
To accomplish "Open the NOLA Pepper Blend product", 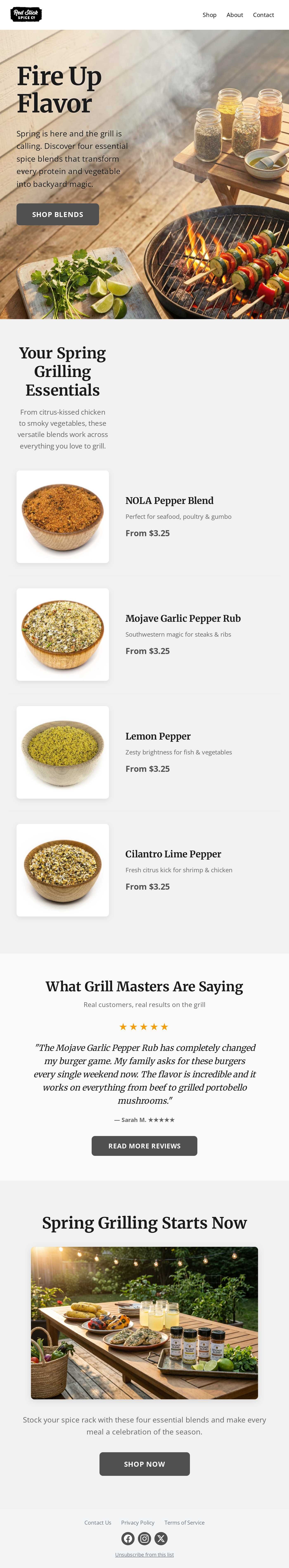I will pos(169,500).
